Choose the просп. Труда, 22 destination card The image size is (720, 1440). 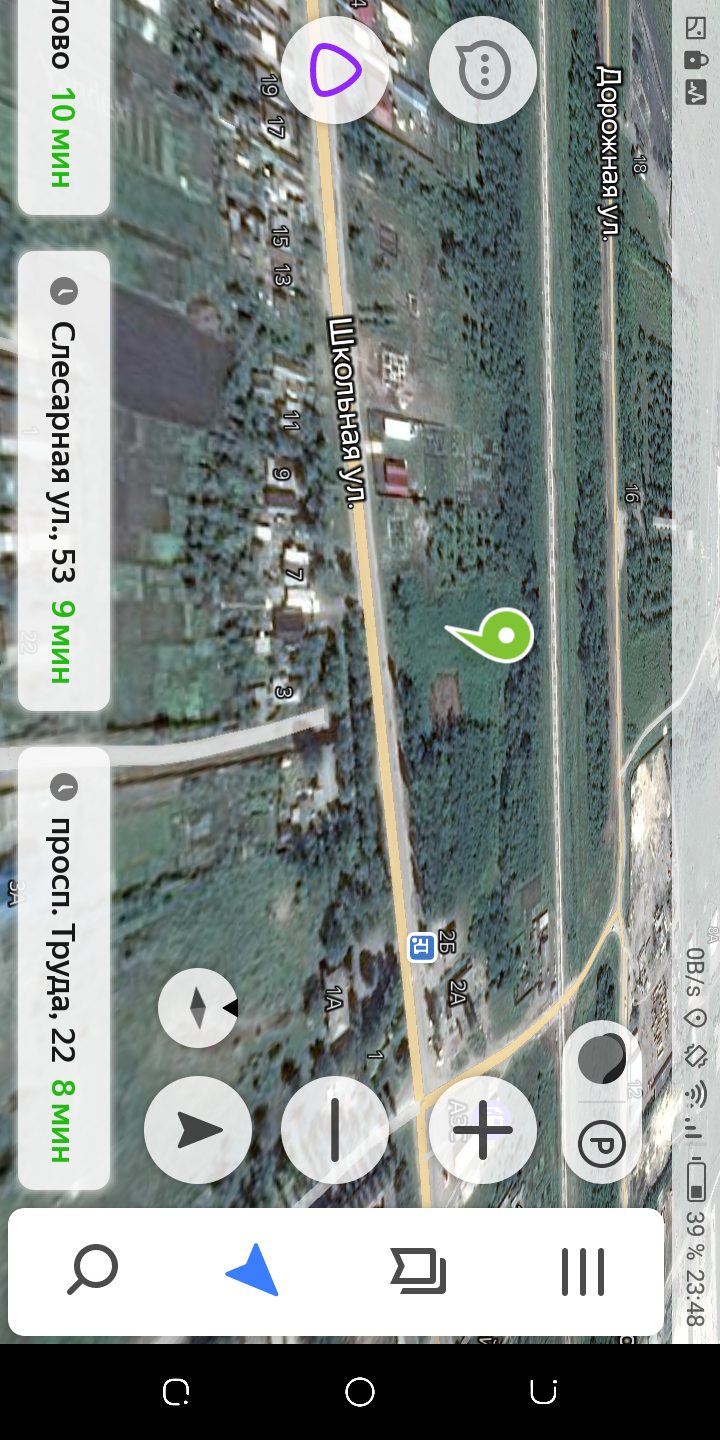tap(64, 968)
